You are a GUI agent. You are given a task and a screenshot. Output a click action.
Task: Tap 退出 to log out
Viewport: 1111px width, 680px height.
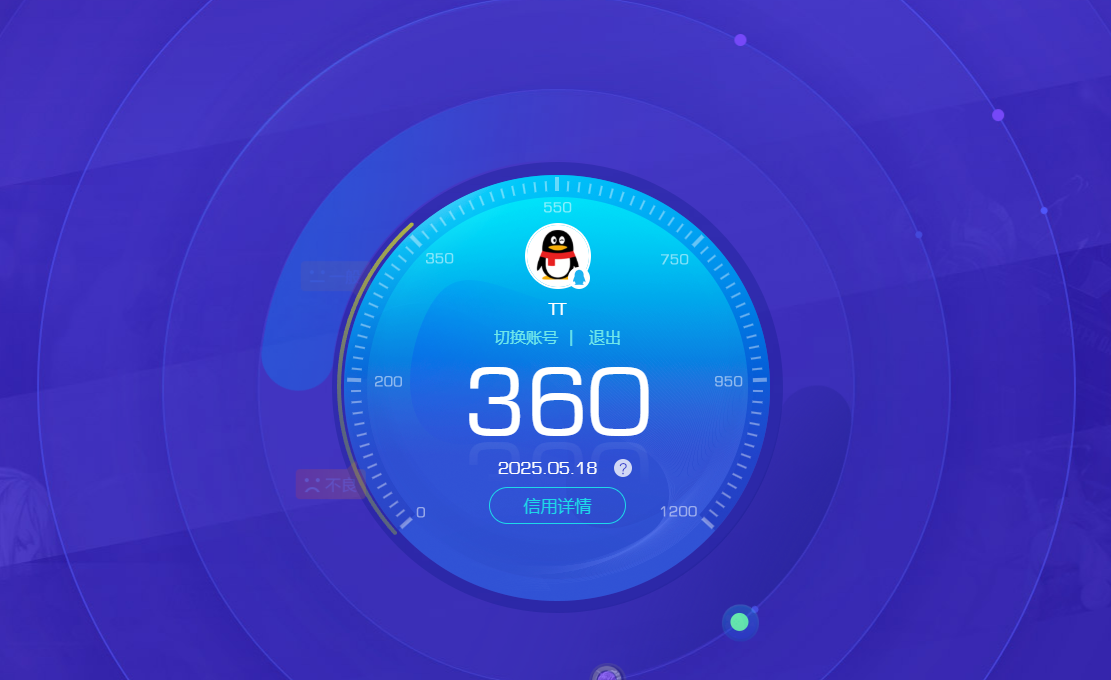[x=604, y=338]
